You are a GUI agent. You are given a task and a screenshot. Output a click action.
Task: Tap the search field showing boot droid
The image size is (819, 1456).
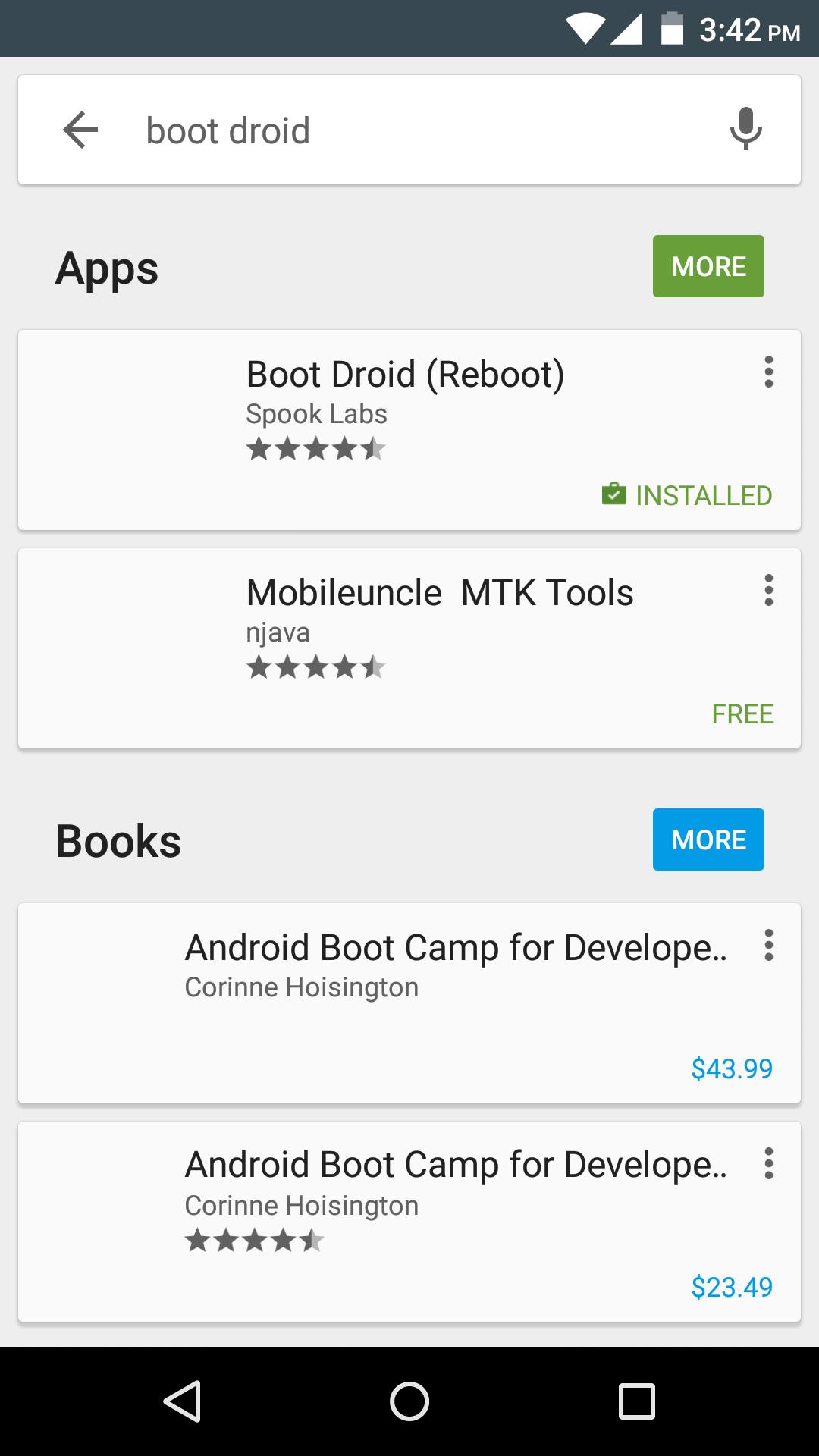(x=379, y=129)
